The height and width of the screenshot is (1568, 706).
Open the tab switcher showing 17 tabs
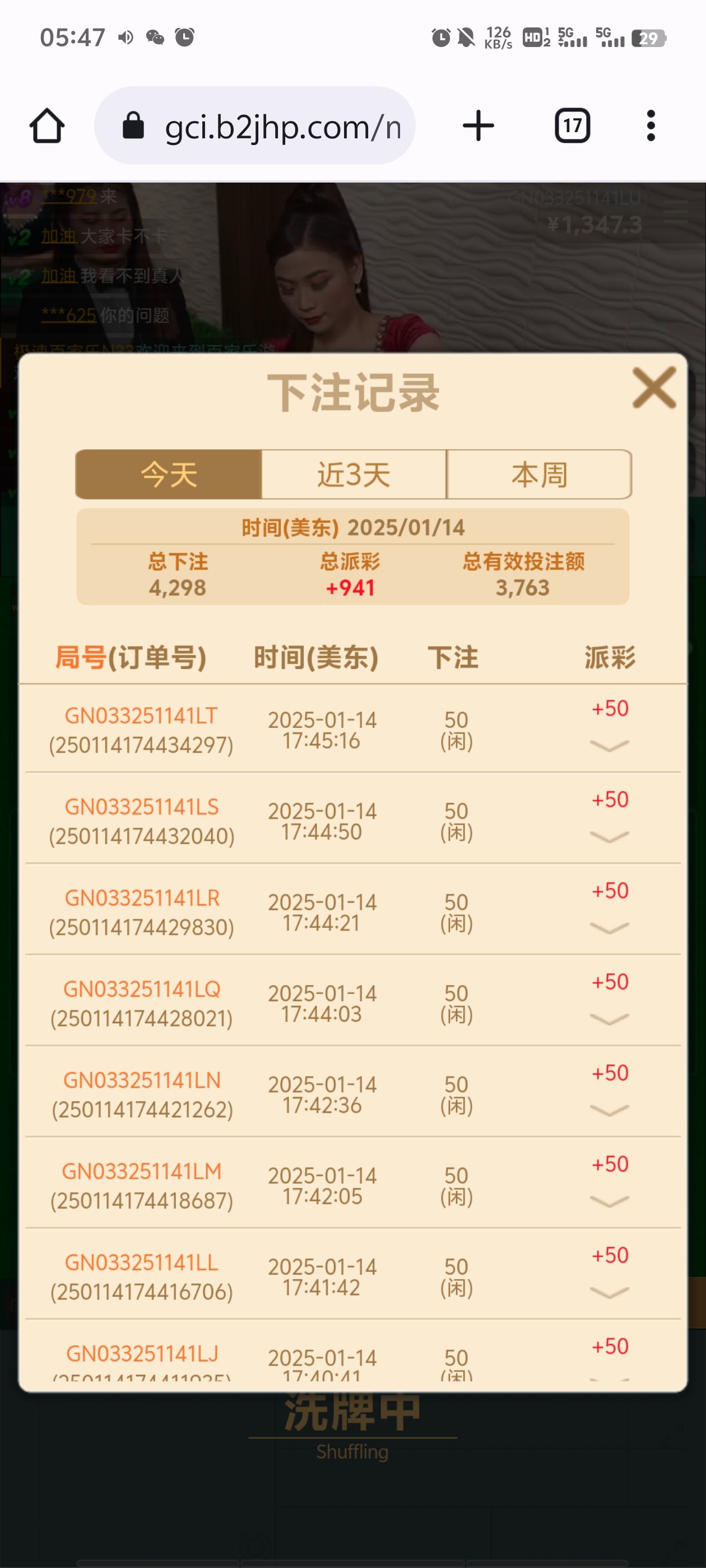point(572,126)
